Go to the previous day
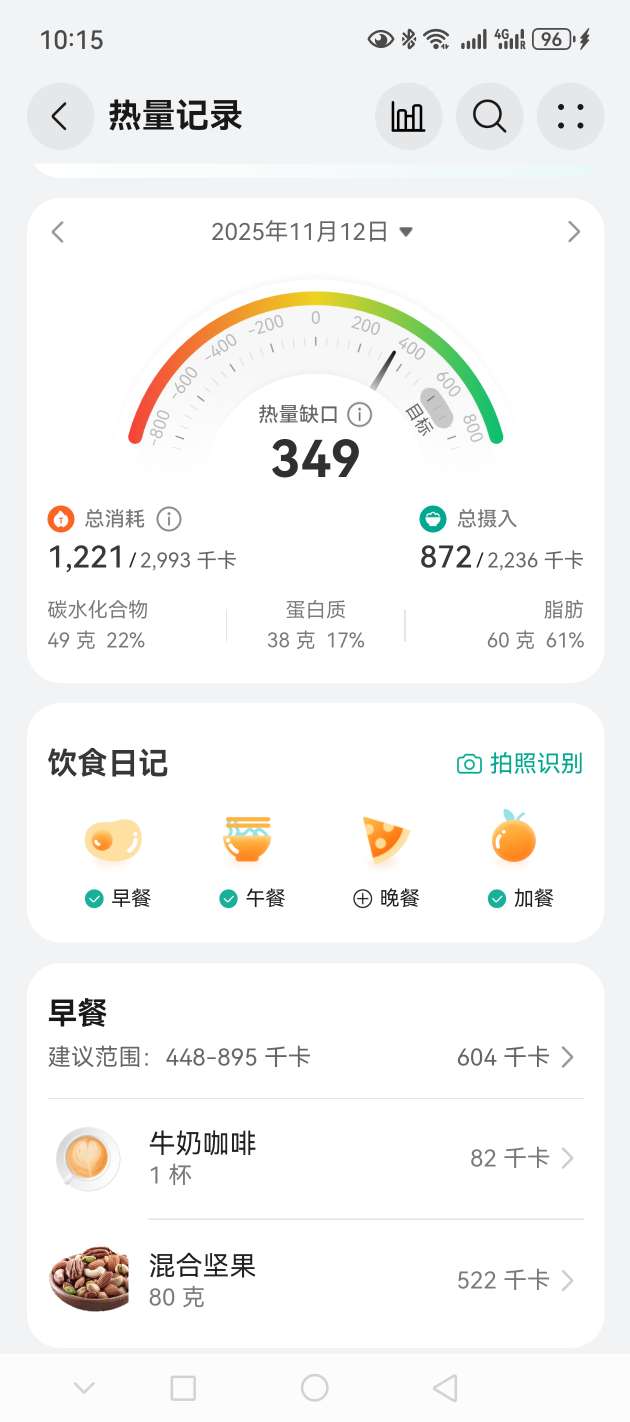This screenshot has width=630, height=1422. (58, 232)
